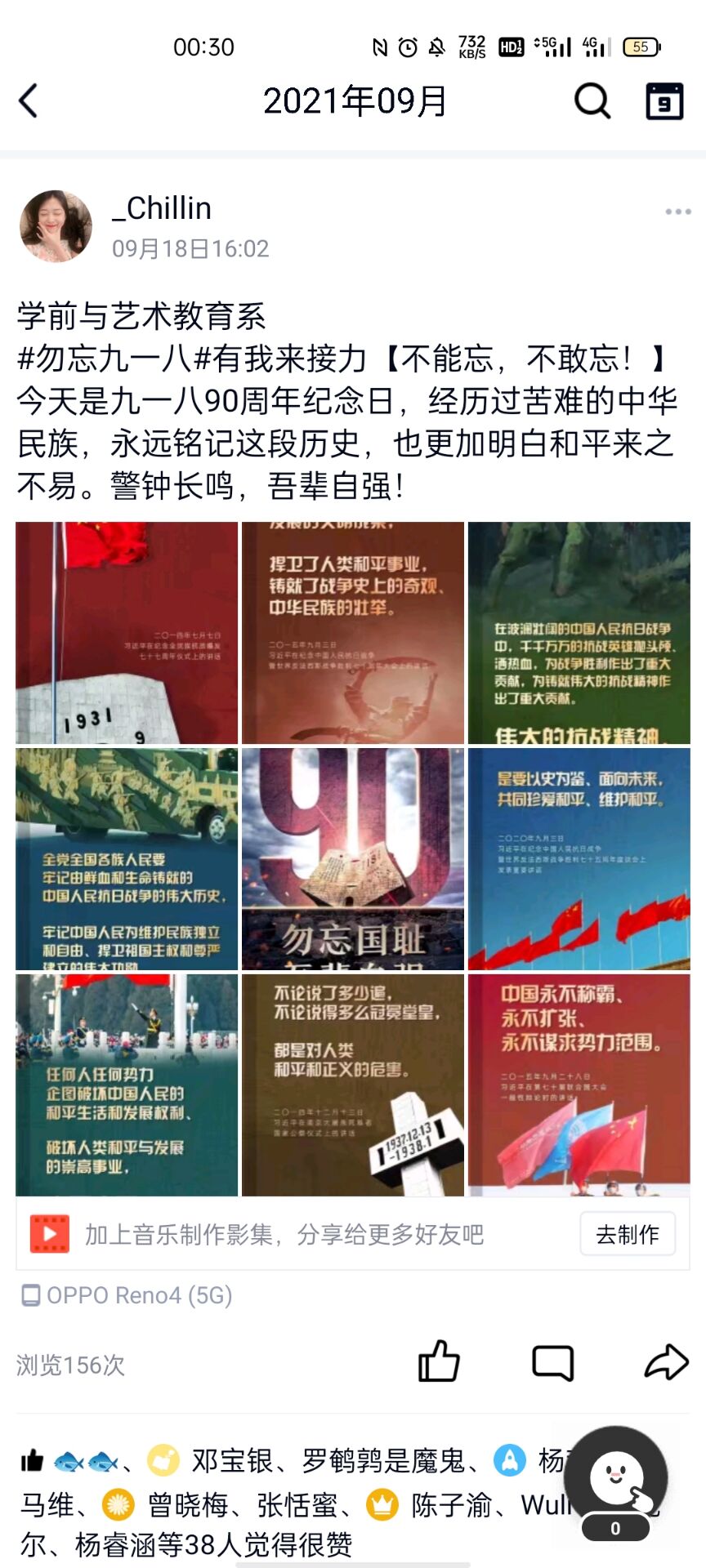Open the photo with 90 and 勿忘国耻
The height and width of the screenshot is (1568, 706).
pos(353,858)
